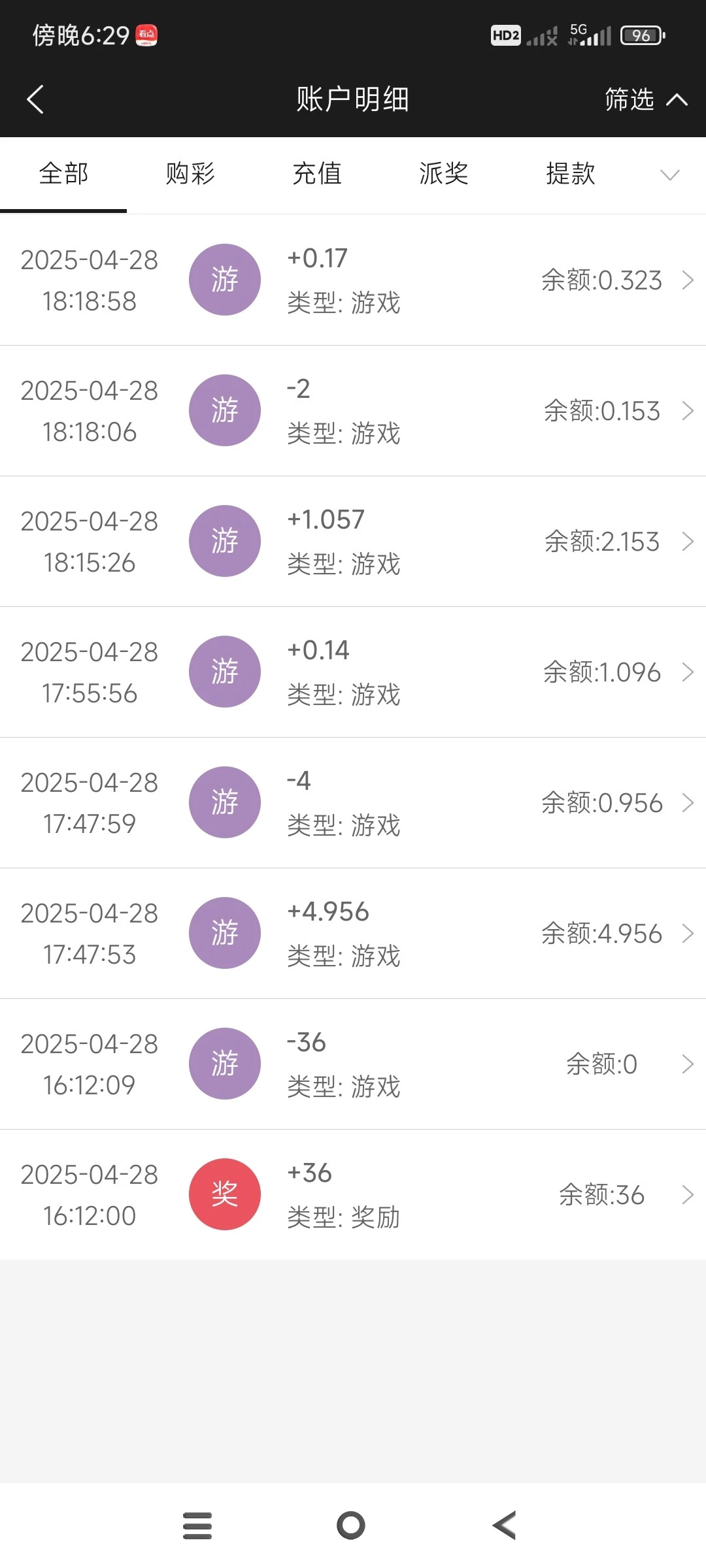Switch to the 购彩 tab

coord(190,174)
